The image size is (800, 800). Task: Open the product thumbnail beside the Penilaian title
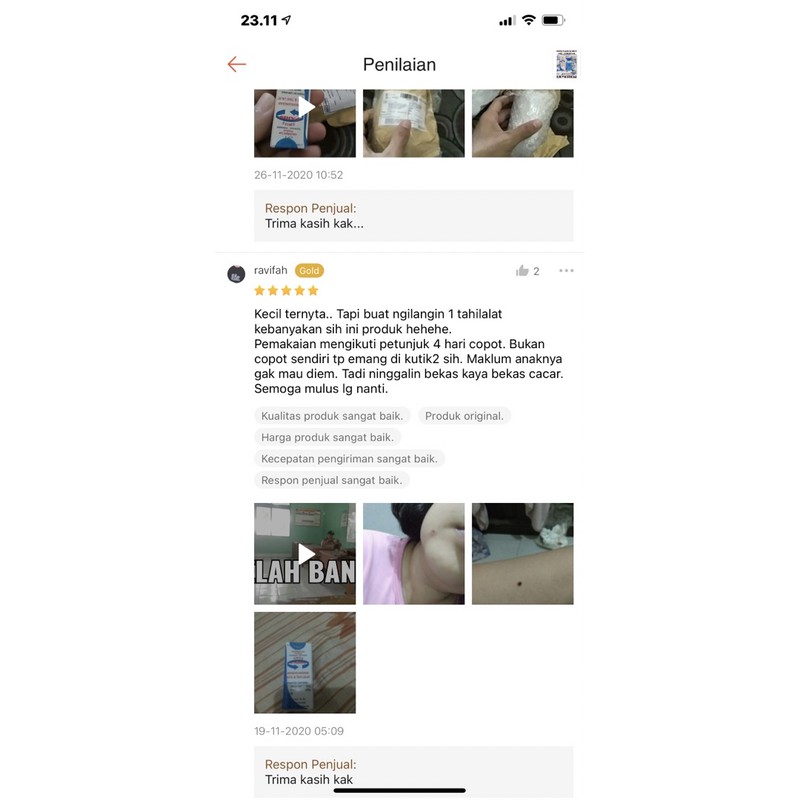click(567, 64)
